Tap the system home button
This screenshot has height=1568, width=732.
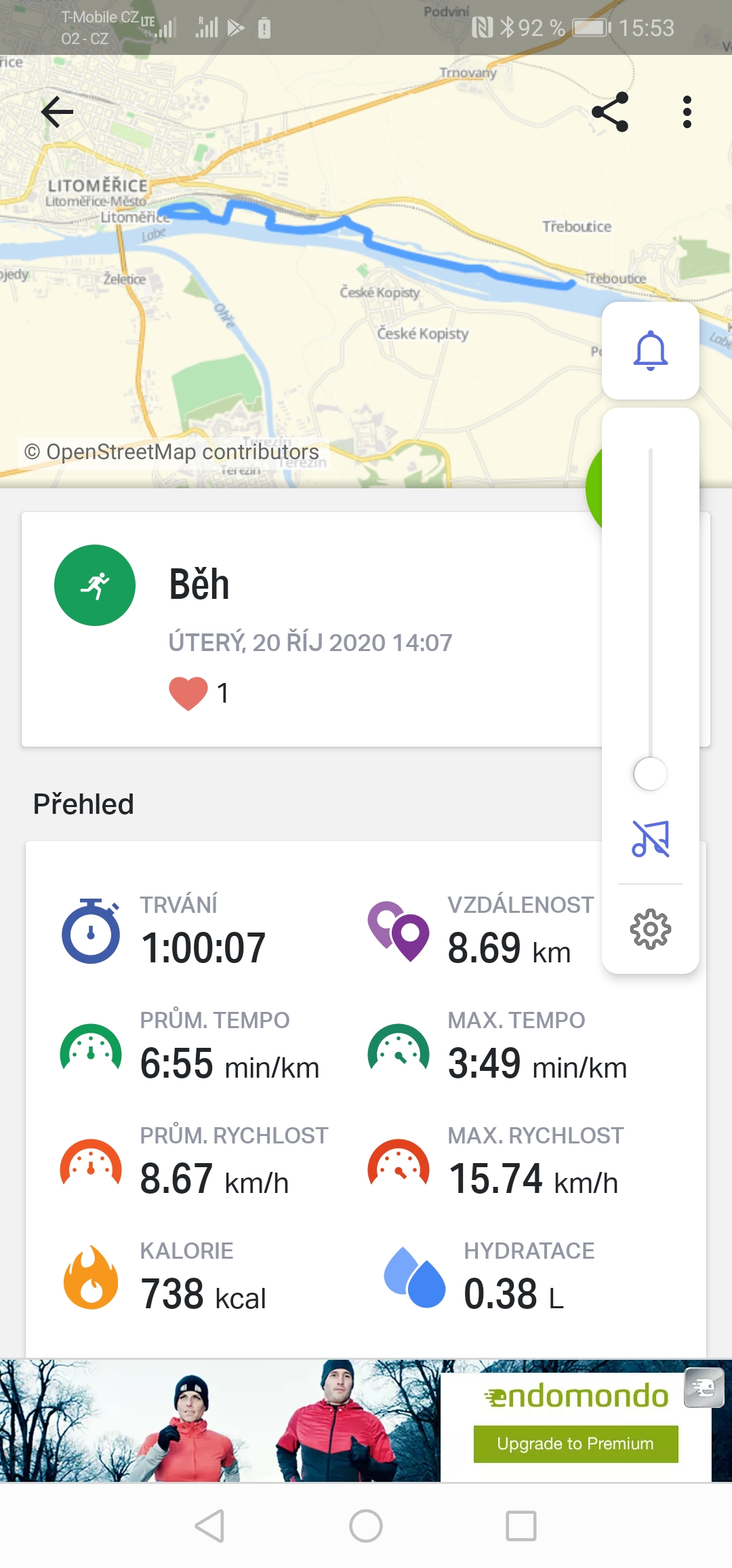[x=366, y=1526]
